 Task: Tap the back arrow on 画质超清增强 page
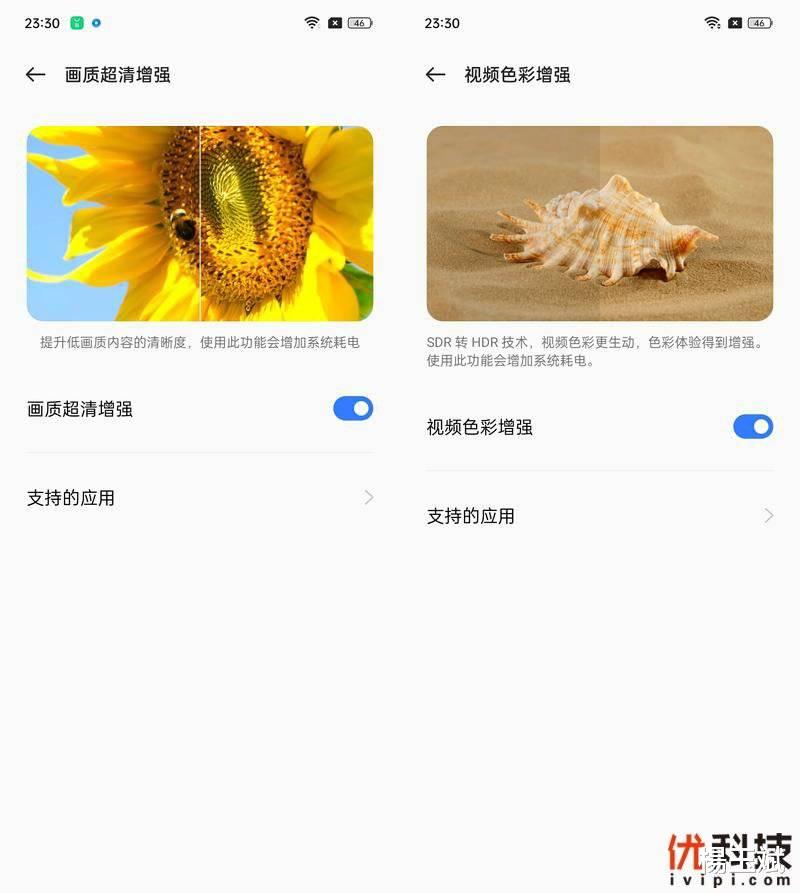(x=36, y=74)
